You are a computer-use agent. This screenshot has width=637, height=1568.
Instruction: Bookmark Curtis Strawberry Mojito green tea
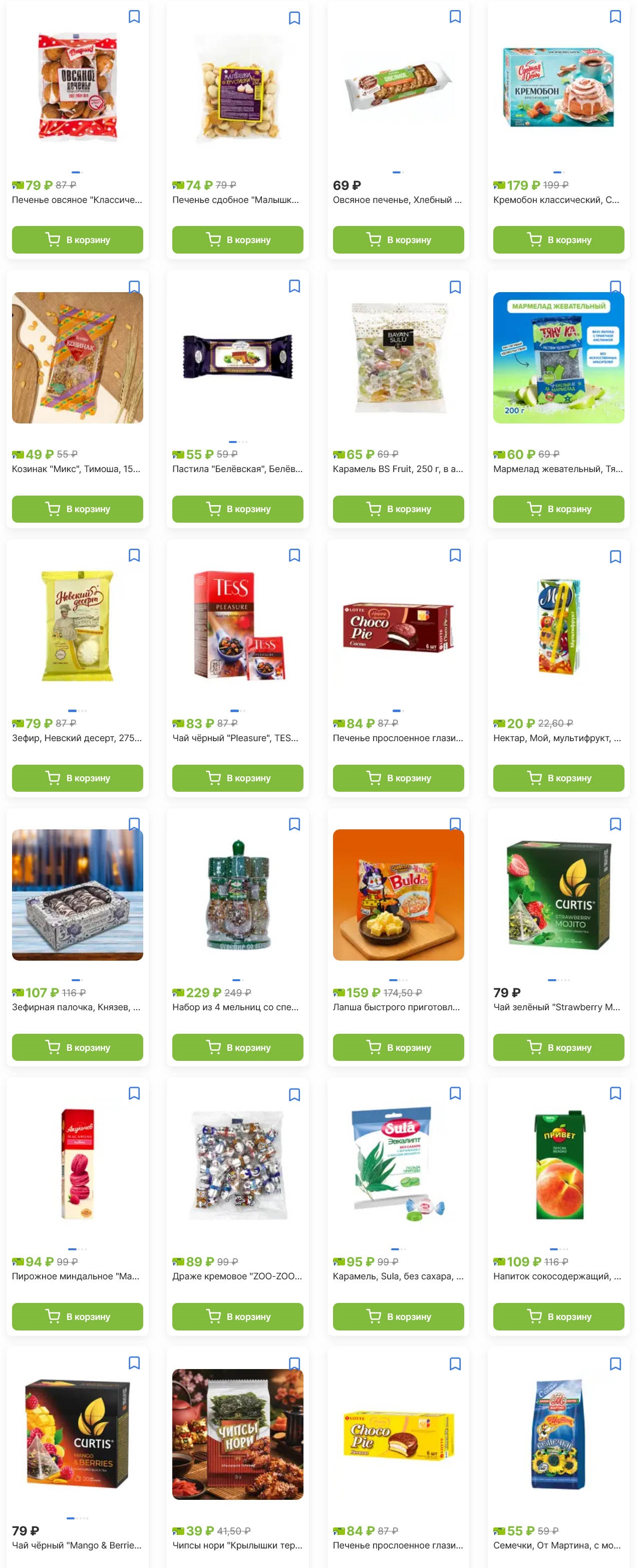coord(615,824)
